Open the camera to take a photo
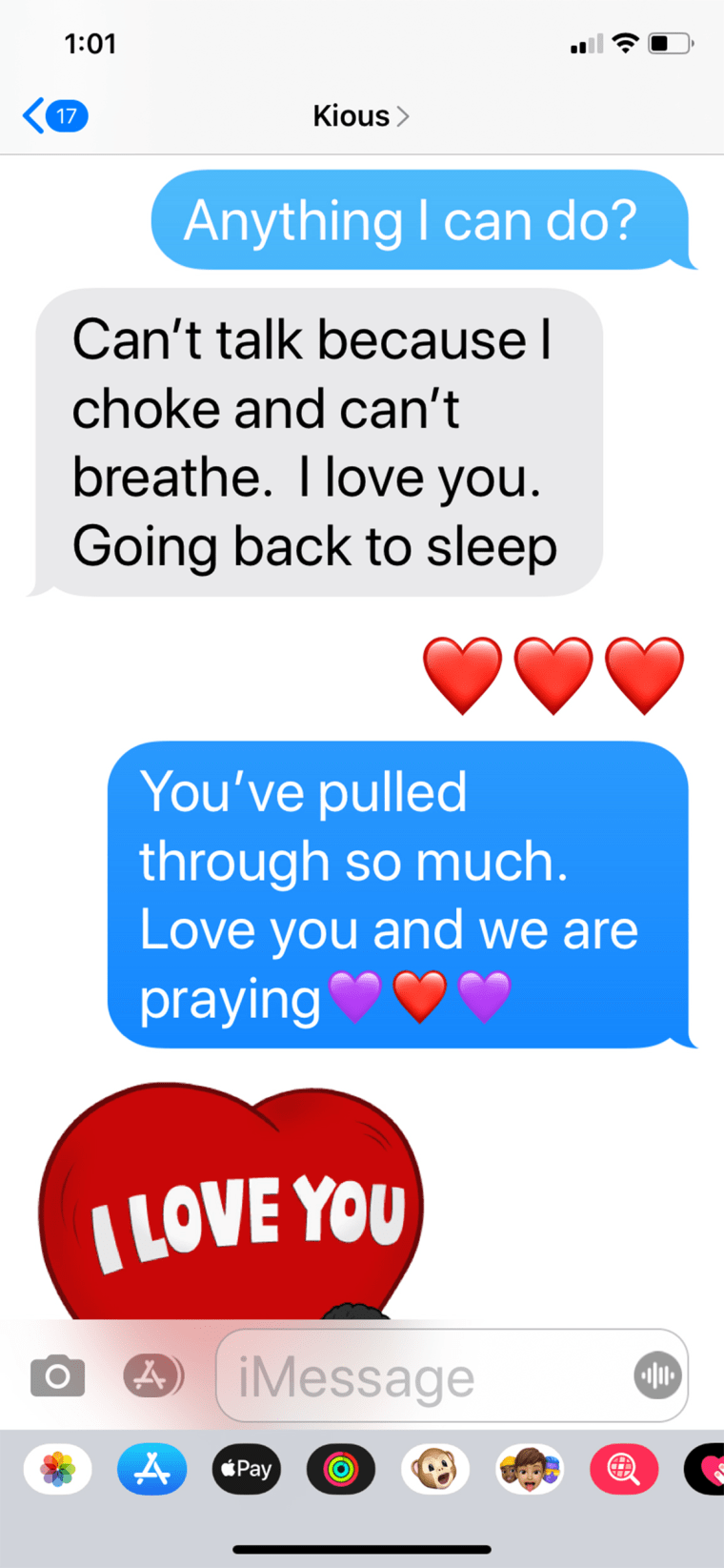Viewport: 724px width, 1568px height. point(57,1375)
